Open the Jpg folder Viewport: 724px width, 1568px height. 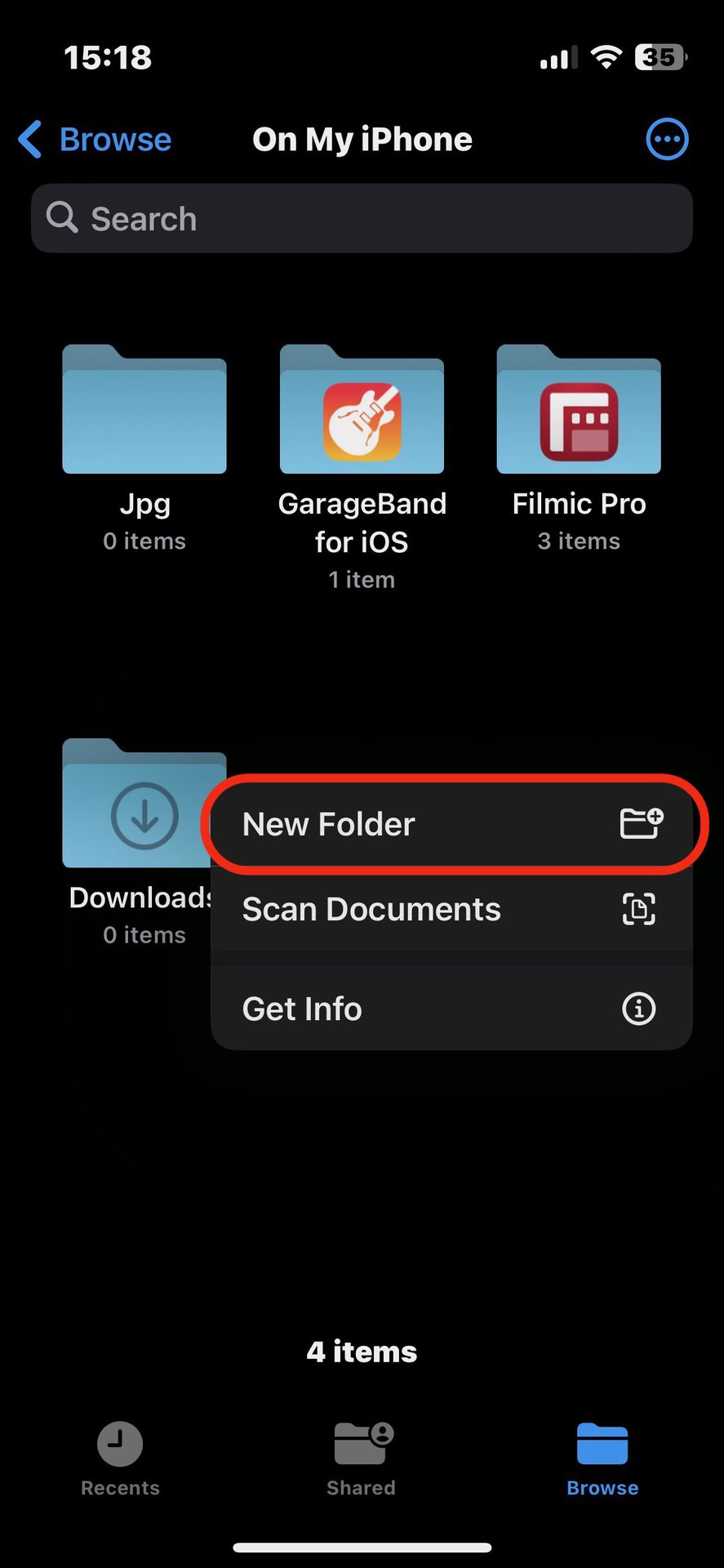pyautogui.click(x=144, y=409)
